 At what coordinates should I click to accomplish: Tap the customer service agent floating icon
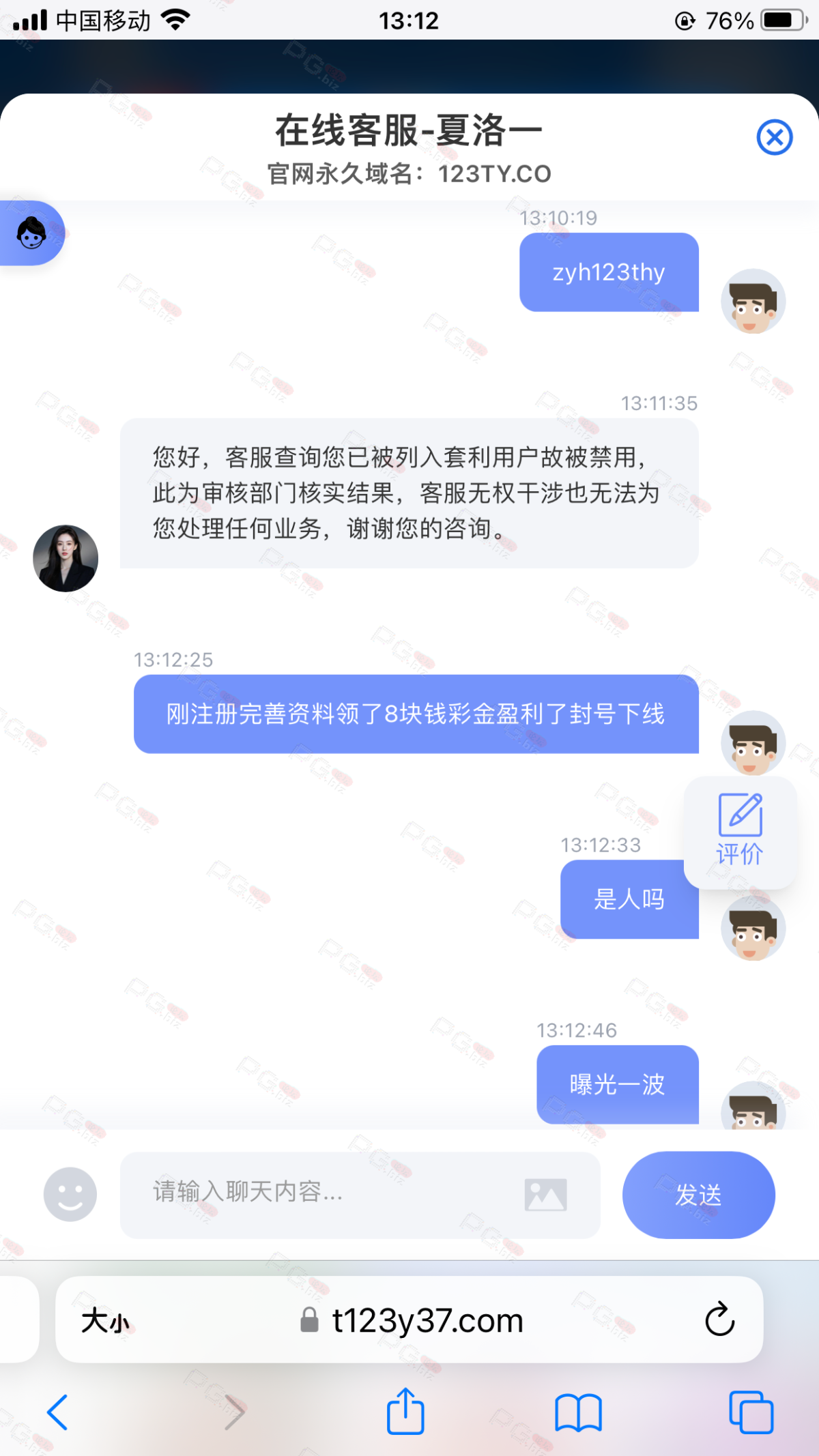pos(31,233)
